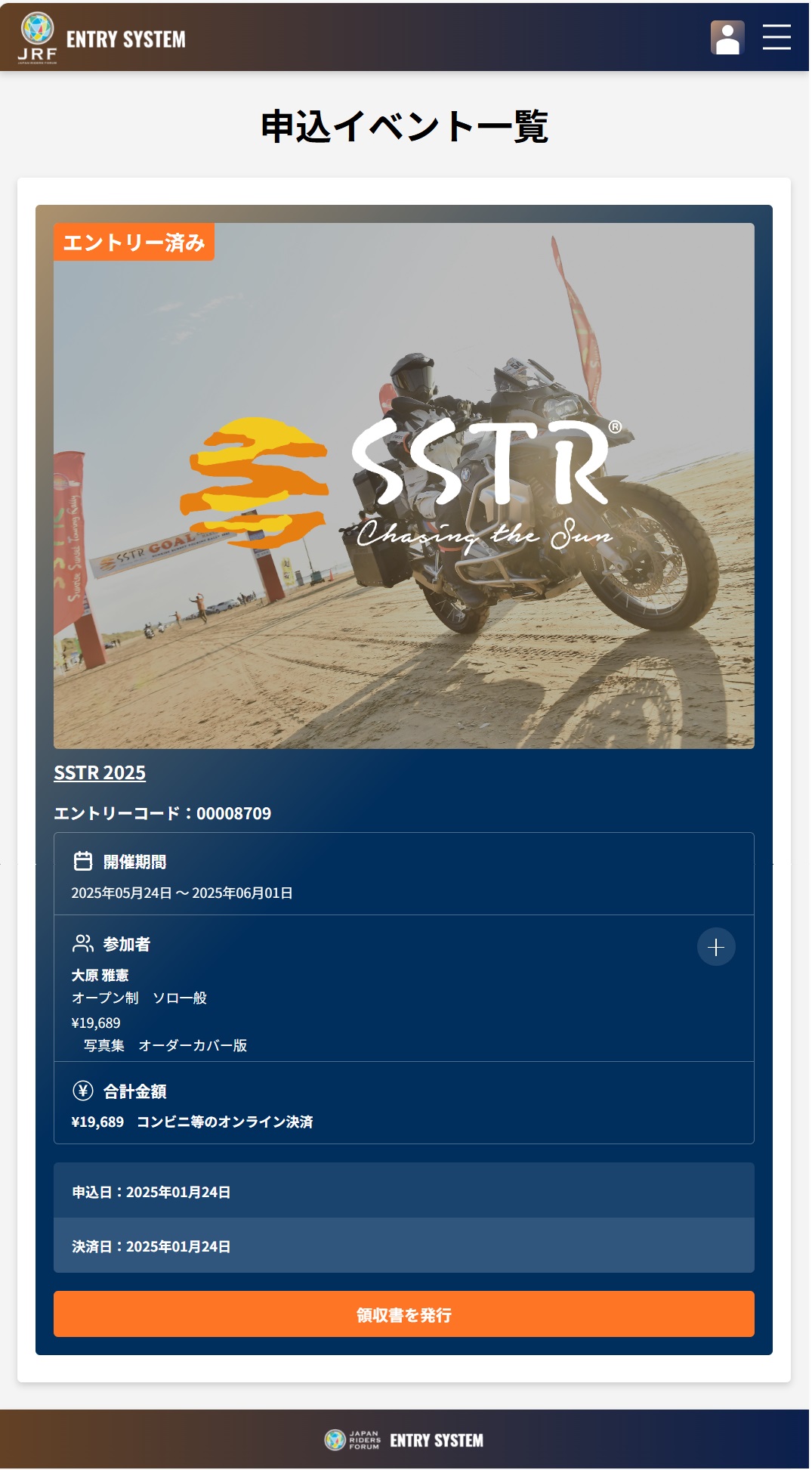
Task: Issue a receipt with 領収書を発行
Action: pos(403,1314)
